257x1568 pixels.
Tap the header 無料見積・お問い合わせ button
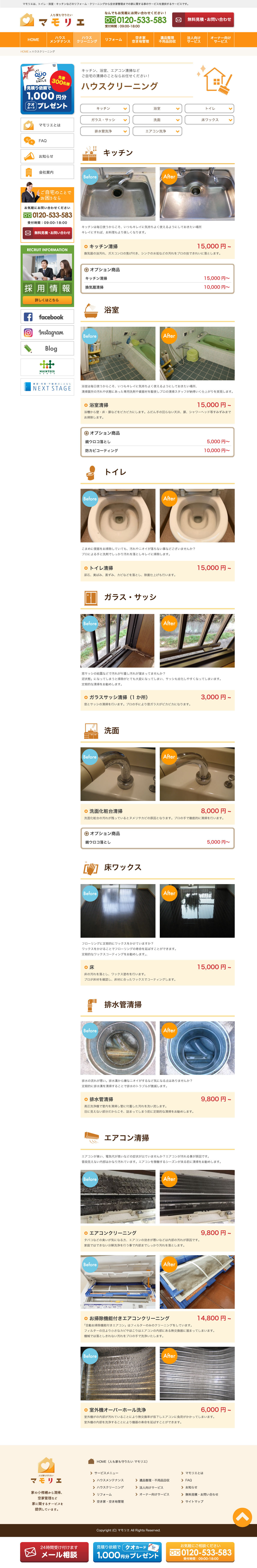coord(203,20)
